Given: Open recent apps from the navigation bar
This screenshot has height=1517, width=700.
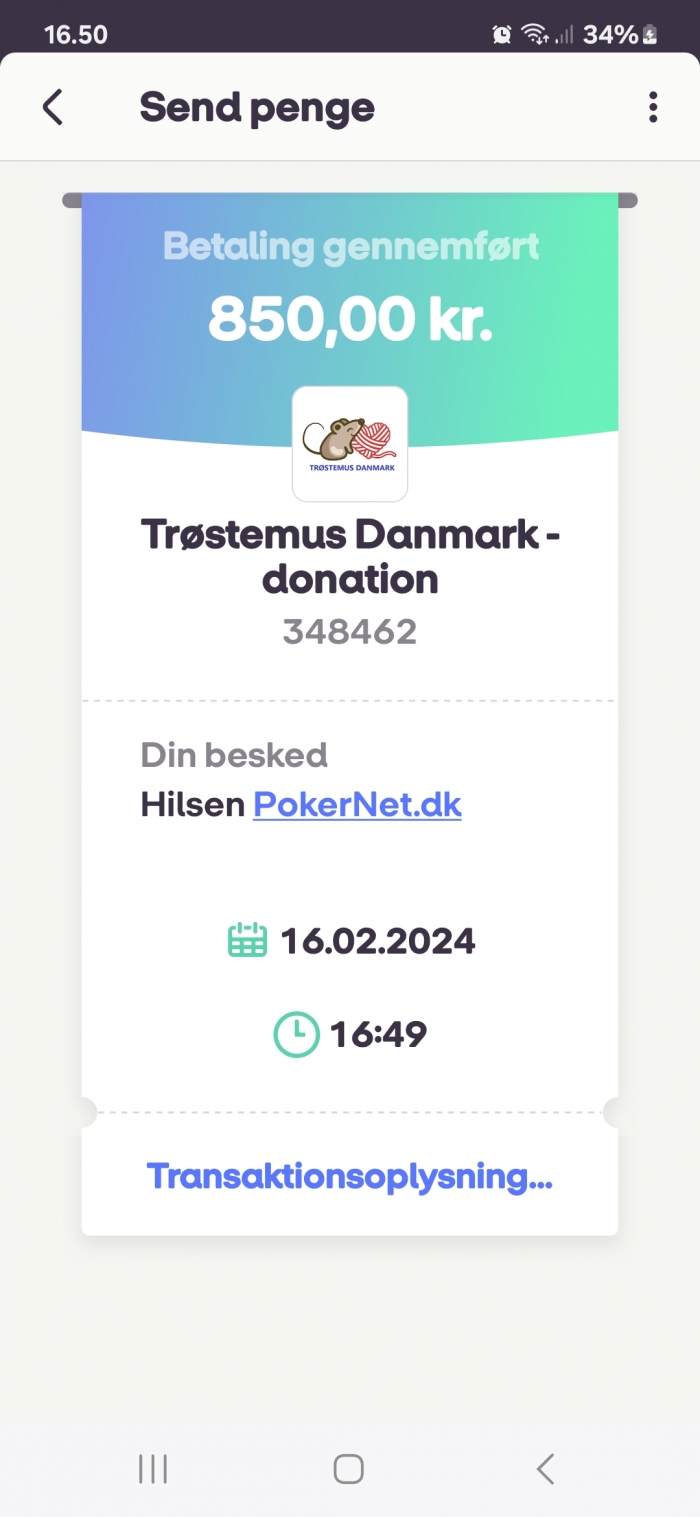Looking at the screenshot, I should (153, 1468).
